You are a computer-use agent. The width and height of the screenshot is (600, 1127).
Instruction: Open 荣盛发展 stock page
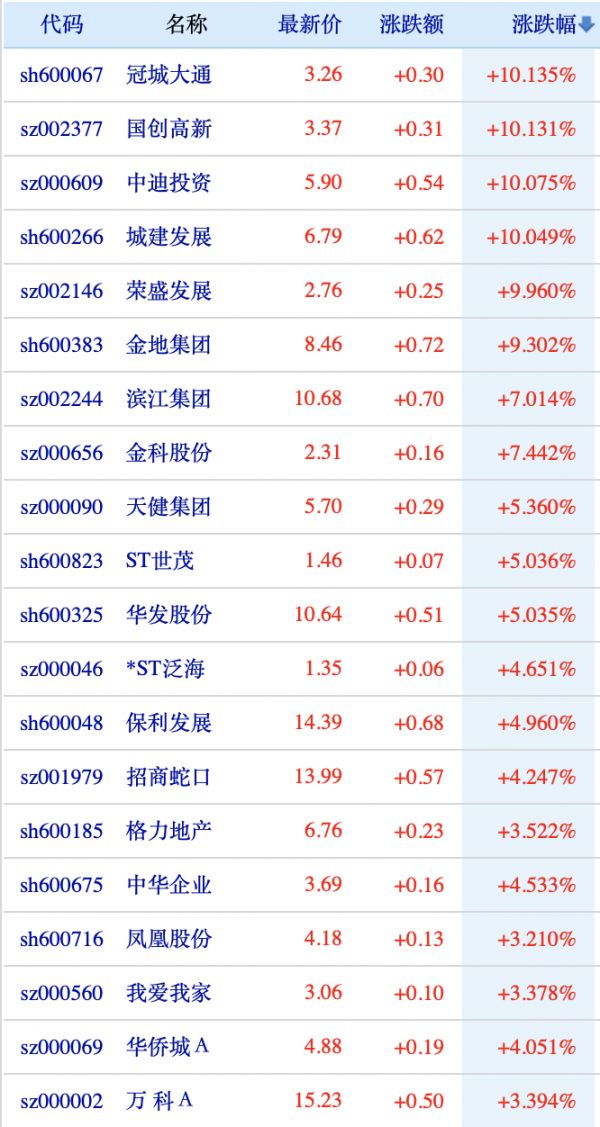pos(169,291)
